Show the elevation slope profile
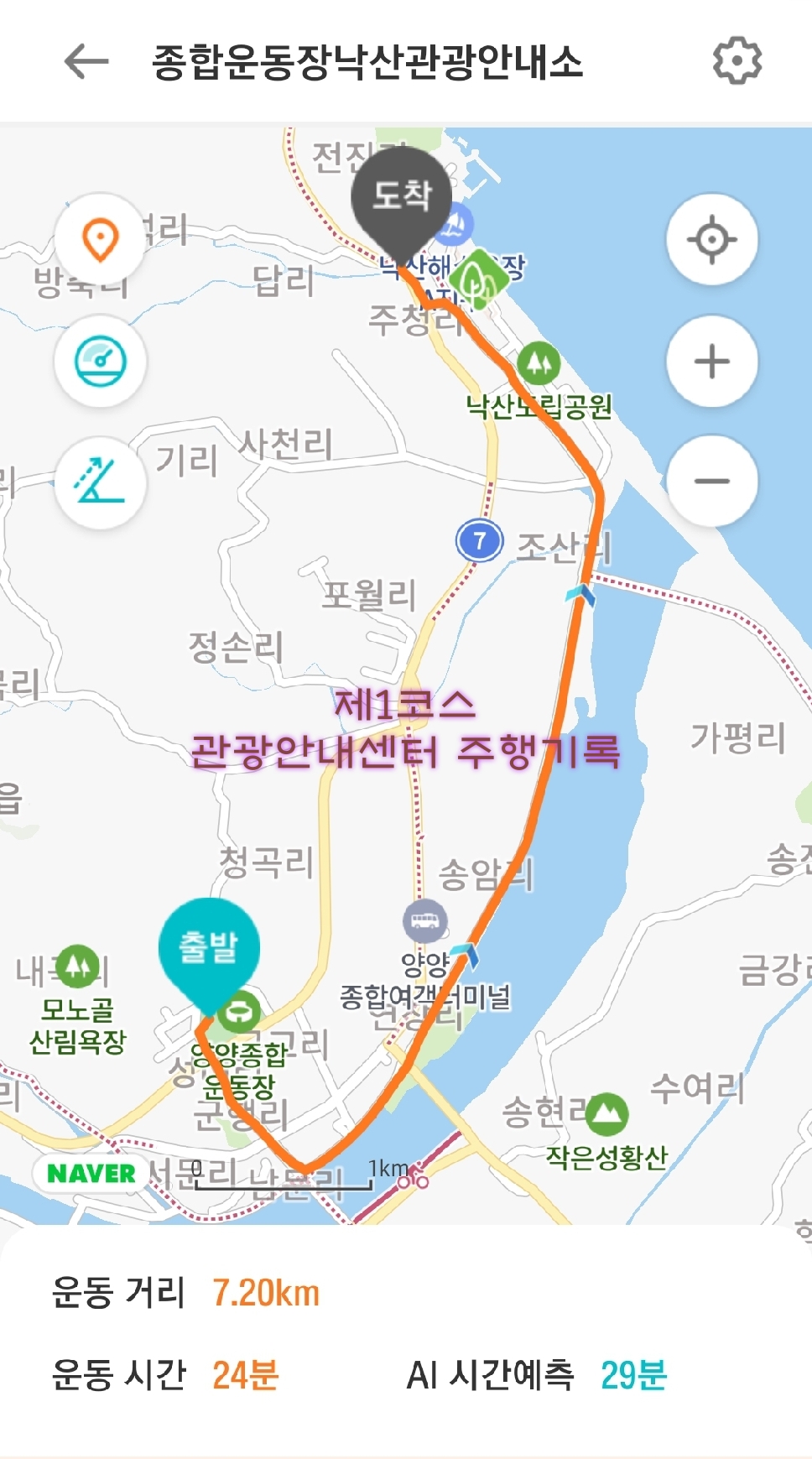The height and width of the screenshot is (1459, 812). [x=101, y=482]
